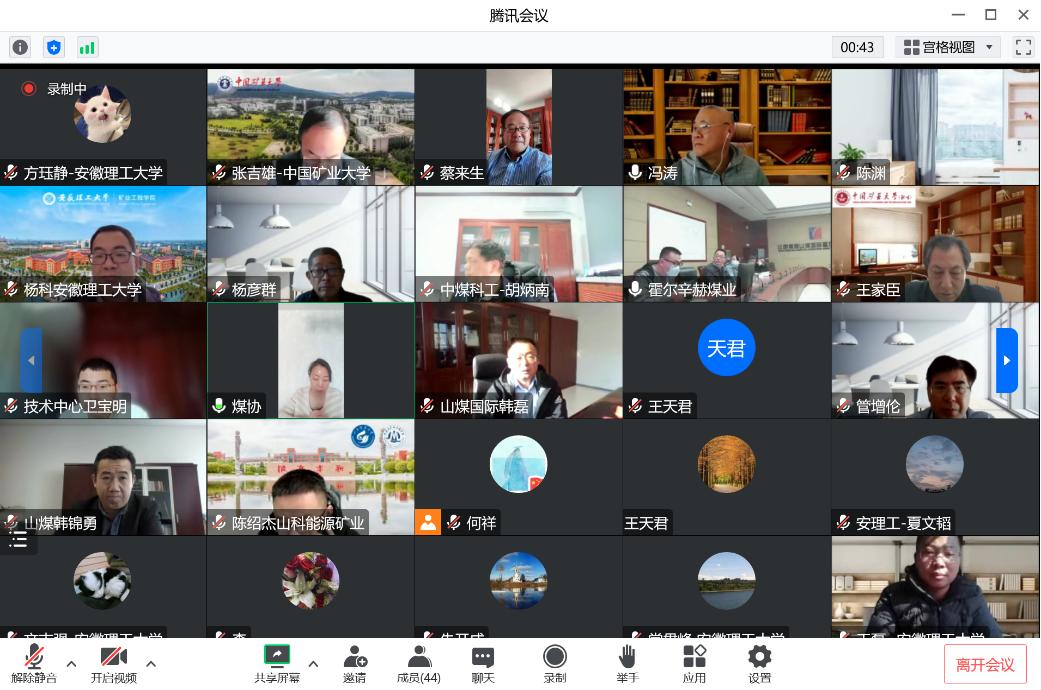Leave the meeting with 离开会议
The width and height of the screenshot is (1041, 690).
985,664
